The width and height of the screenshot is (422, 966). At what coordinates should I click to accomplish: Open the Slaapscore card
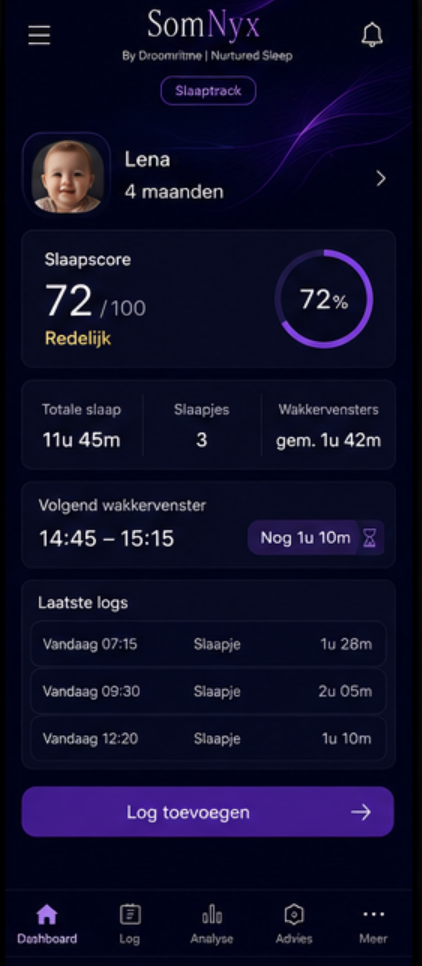point(208,299)
